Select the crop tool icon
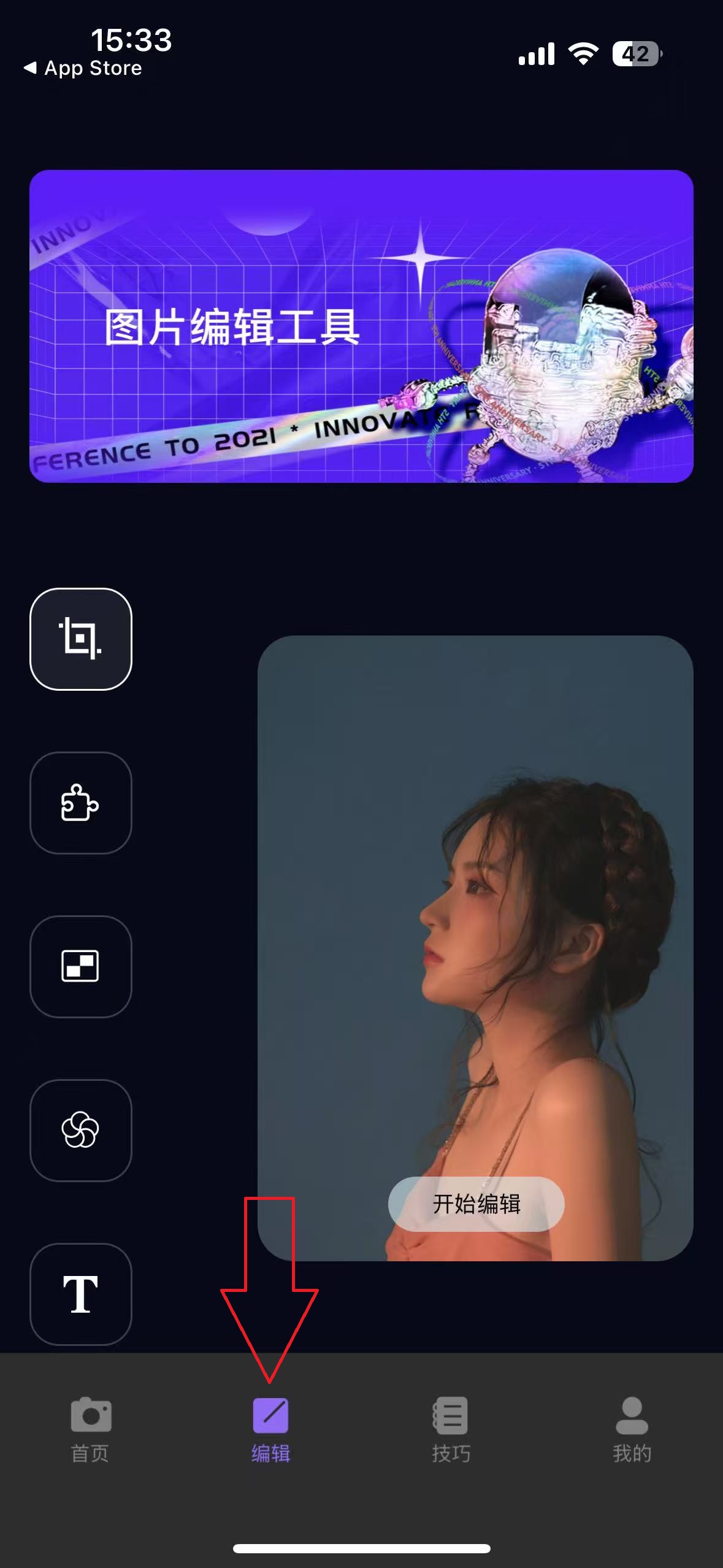 pos(81,639)
